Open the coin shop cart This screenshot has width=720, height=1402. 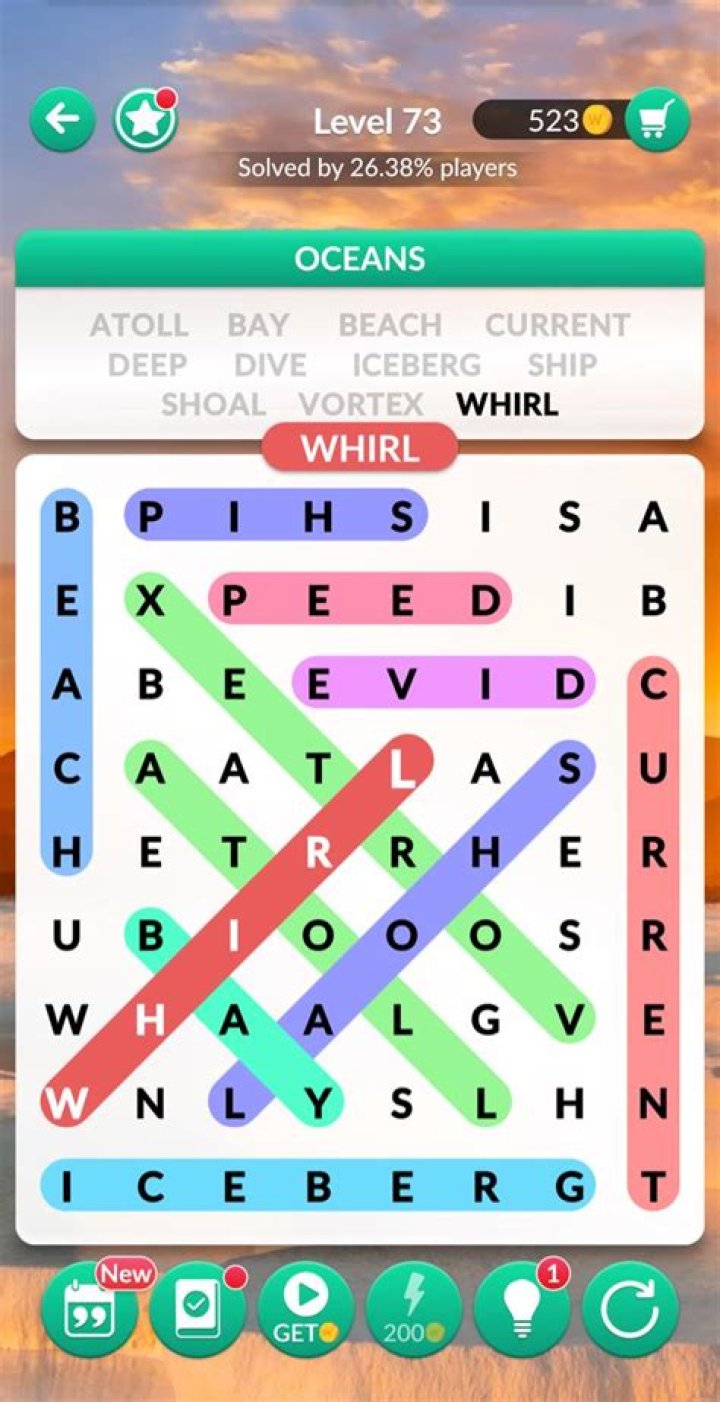click(x=657, y=121)
